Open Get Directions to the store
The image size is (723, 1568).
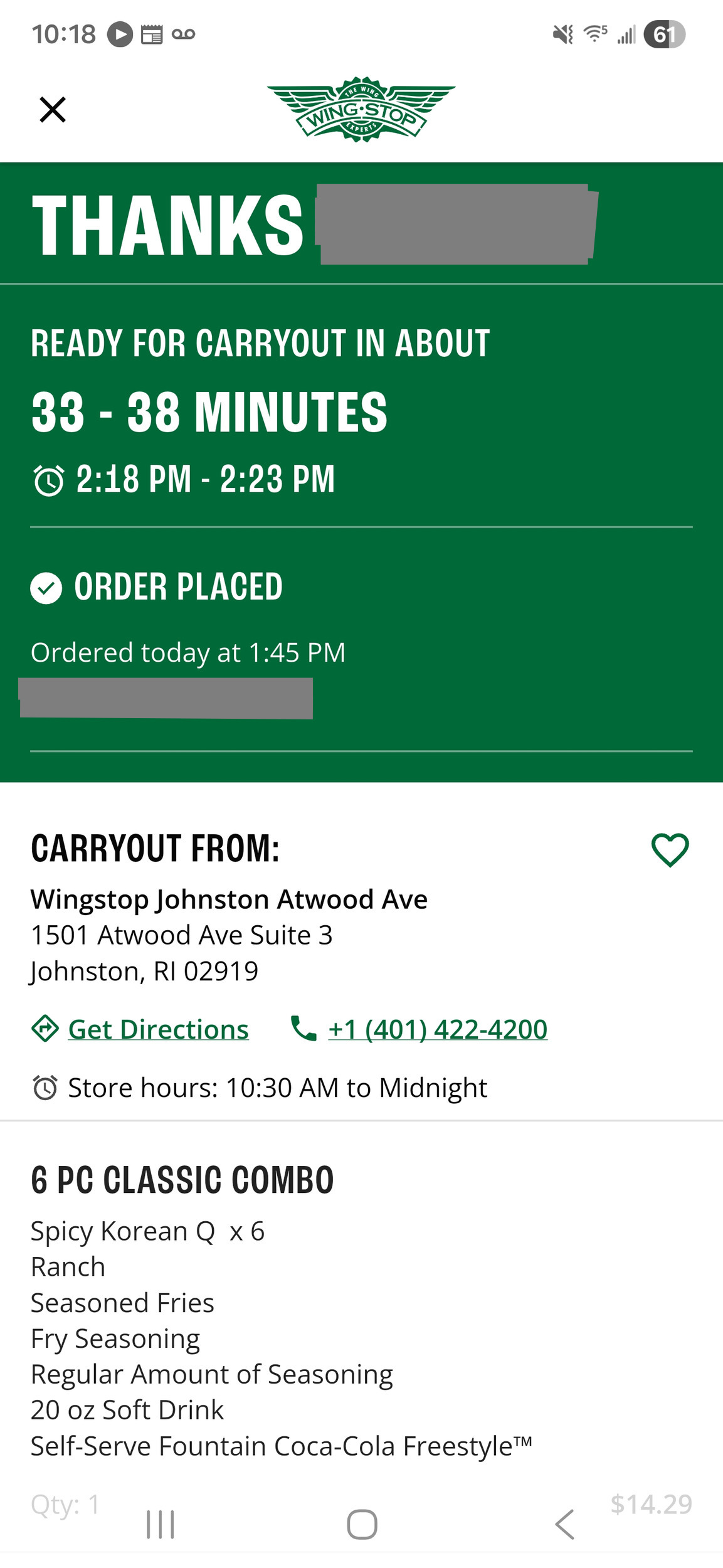pyautogui.click(x=157, y=1029)
